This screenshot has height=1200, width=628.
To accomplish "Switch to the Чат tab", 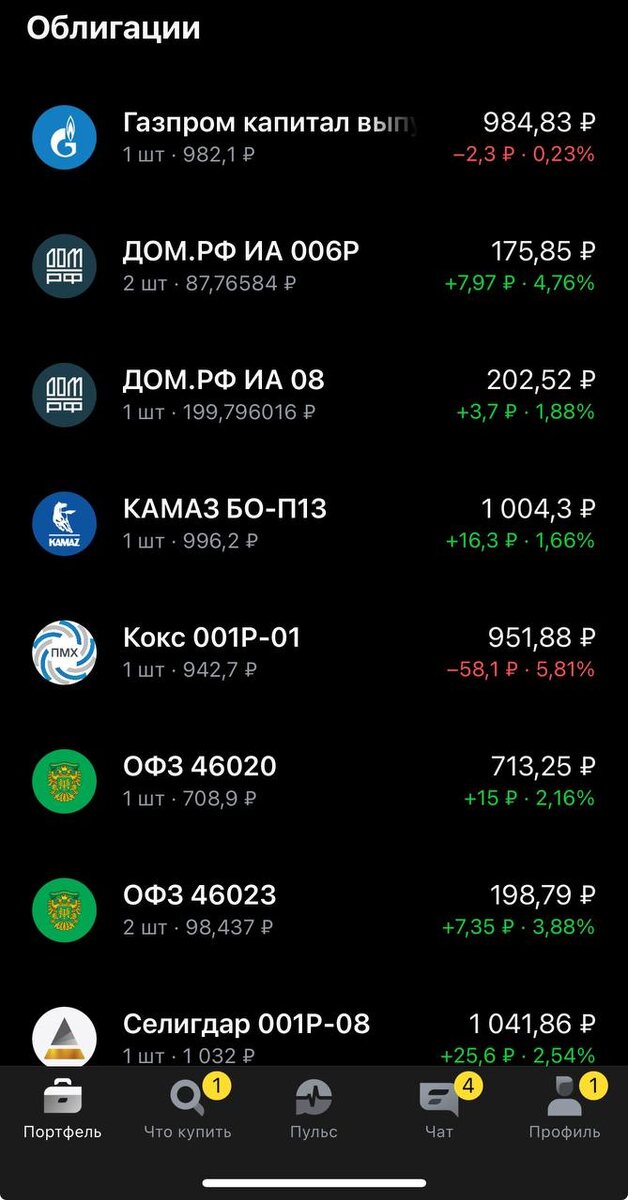I will (439, 1111).
